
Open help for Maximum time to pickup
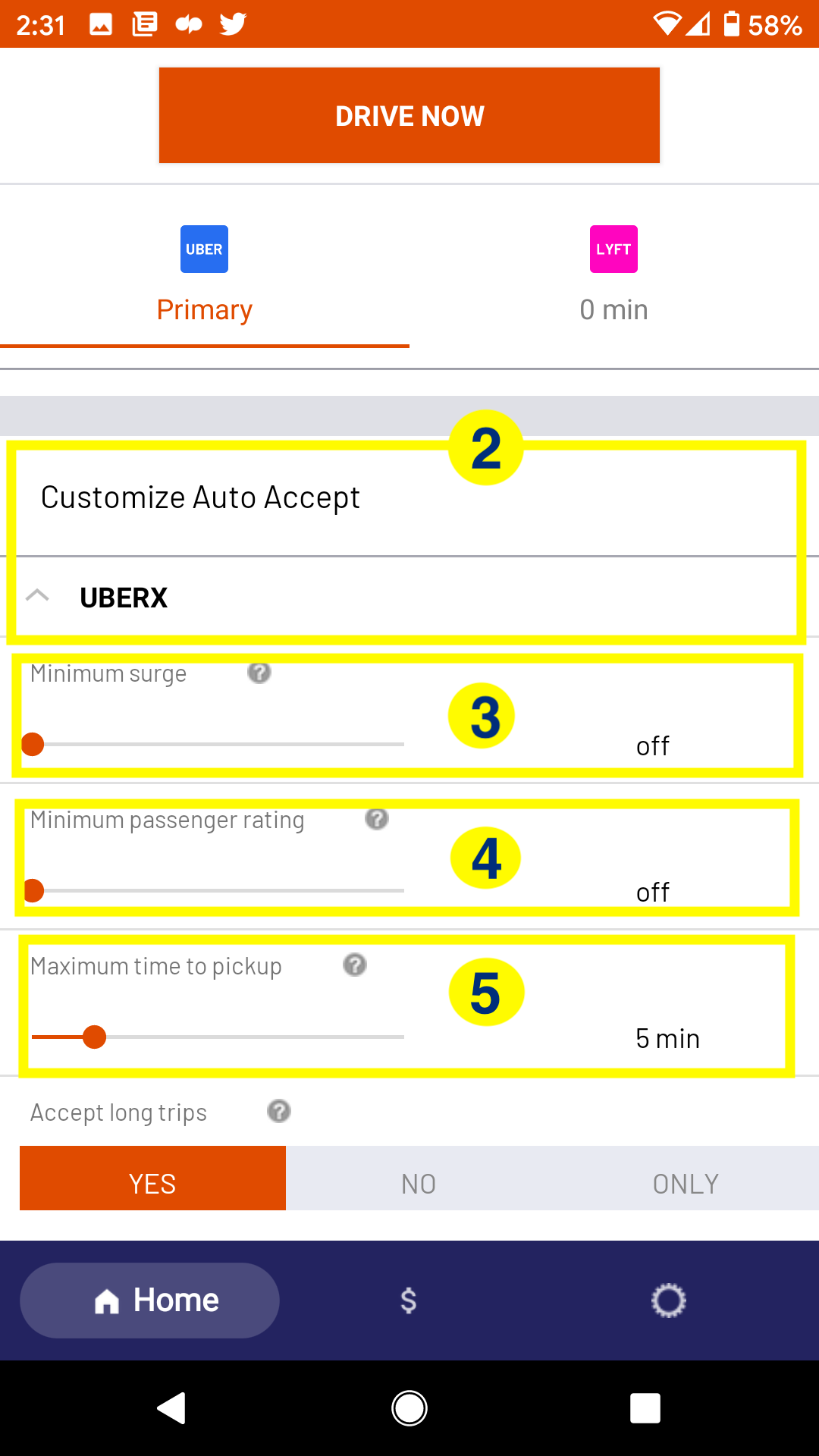point(355,965)
